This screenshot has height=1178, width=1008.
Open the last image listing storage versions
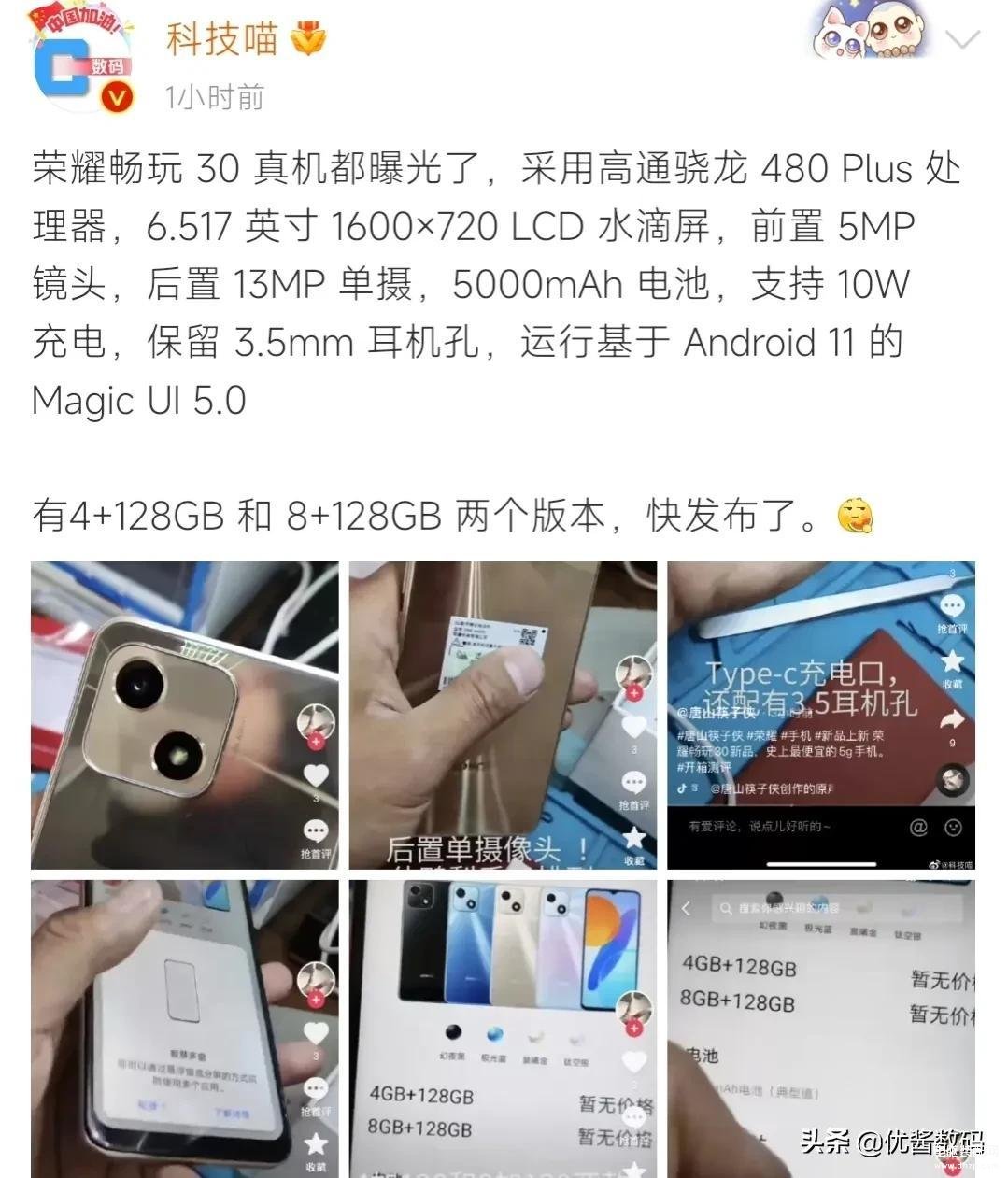(x=820, y=1028)
